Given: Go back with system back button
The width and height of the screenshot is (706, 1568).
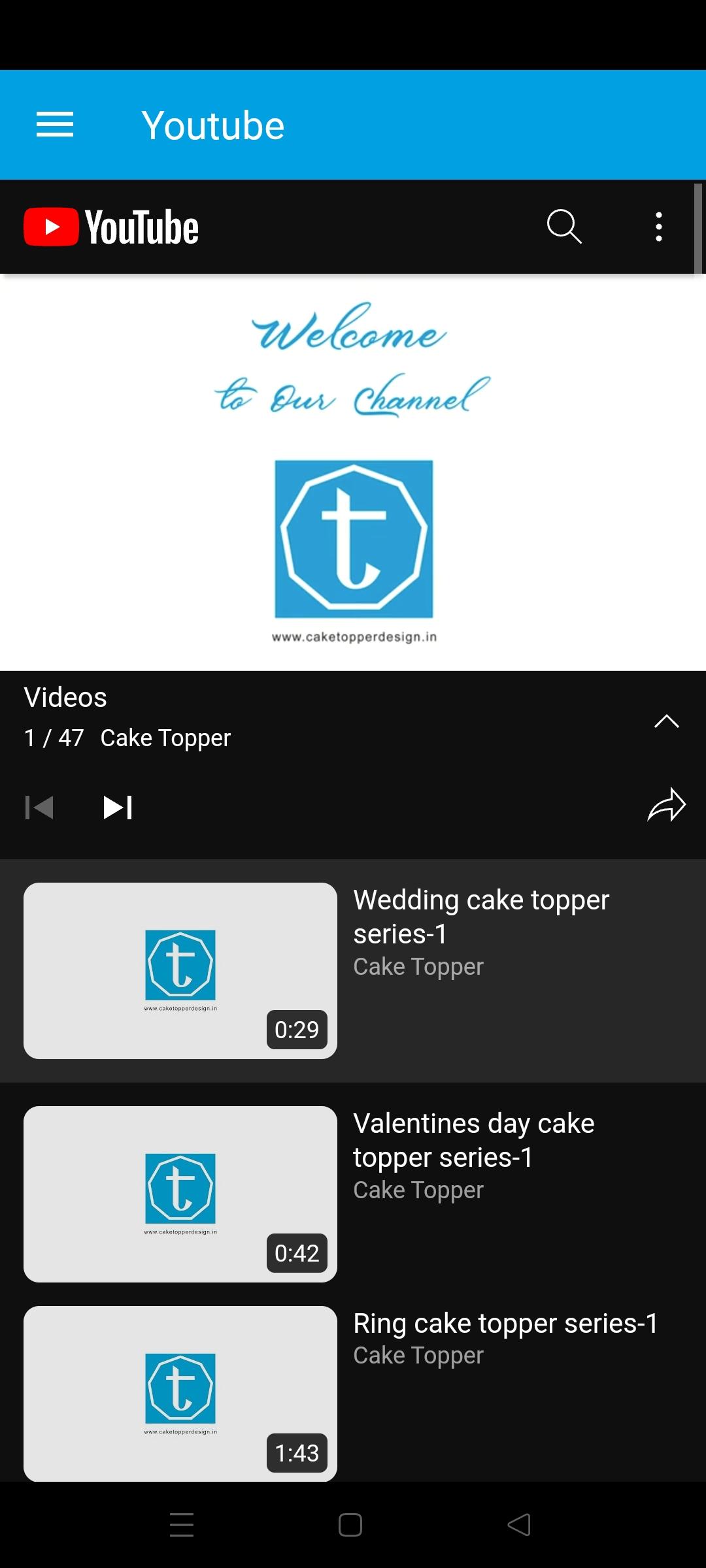Looking at the screenshot, I should (519, 1525).
